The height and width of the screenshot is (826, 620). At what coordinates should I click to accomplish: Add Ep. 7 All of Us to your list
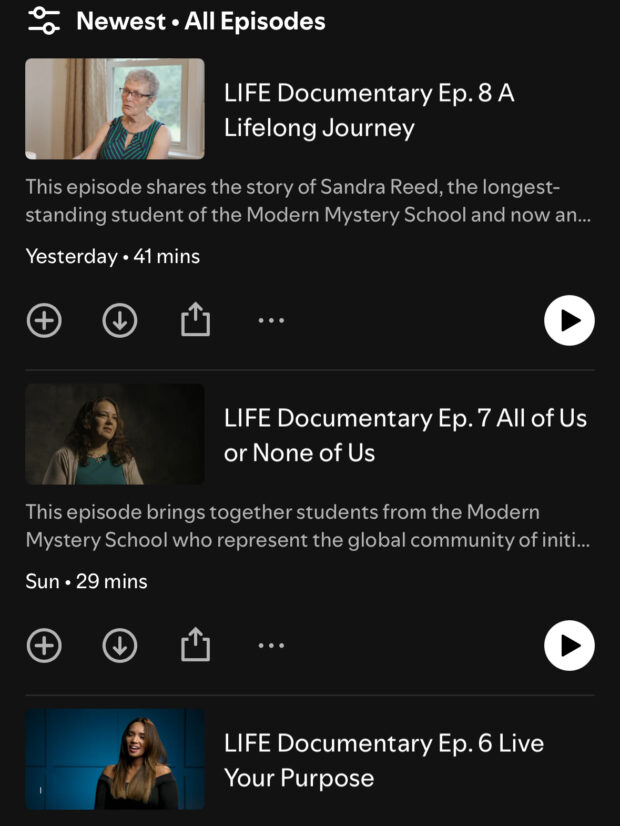(x=44, y=646)
